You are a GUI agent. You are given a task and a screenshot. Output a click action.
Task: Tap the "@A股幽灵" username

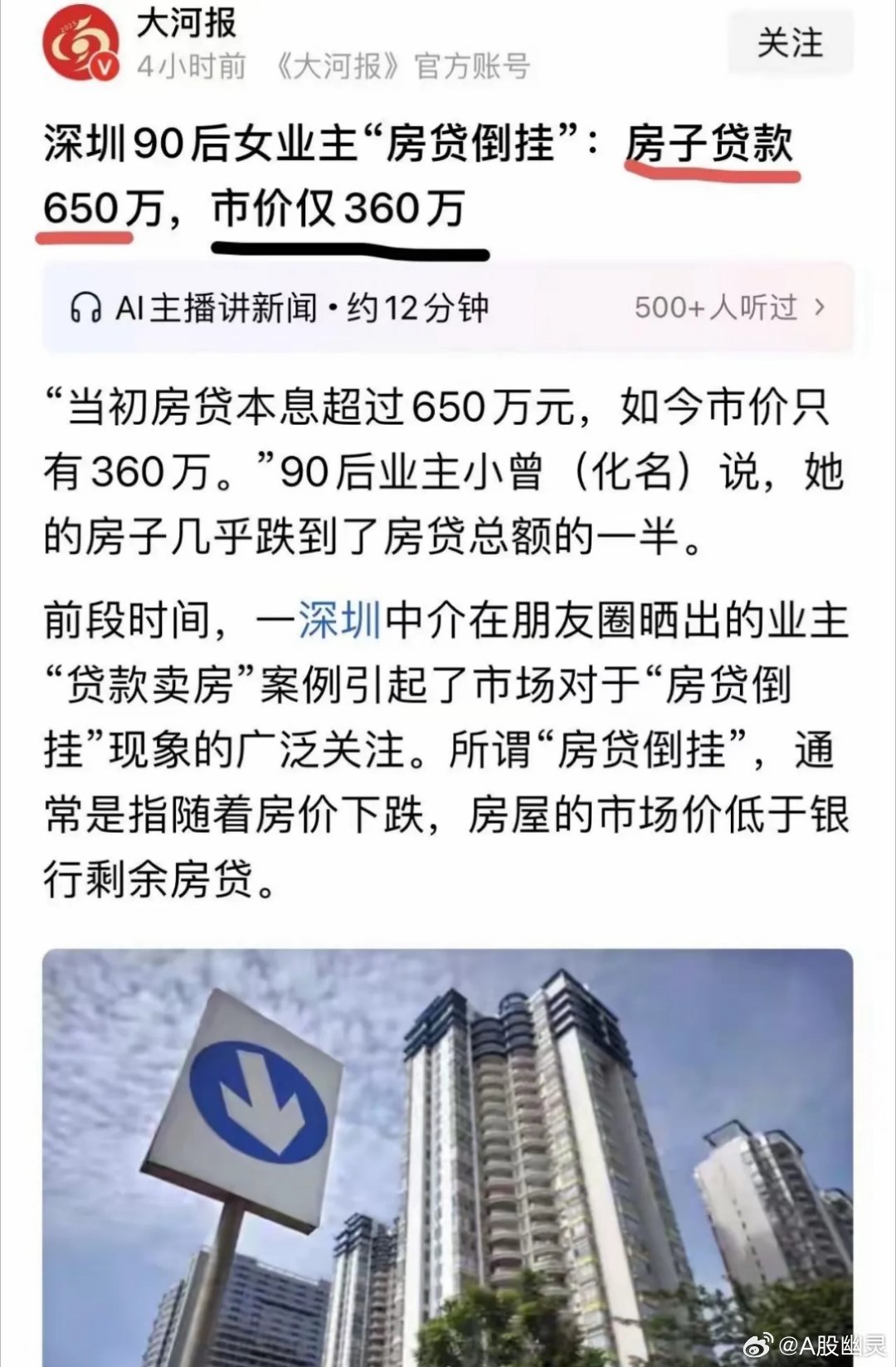(834, 1344)
